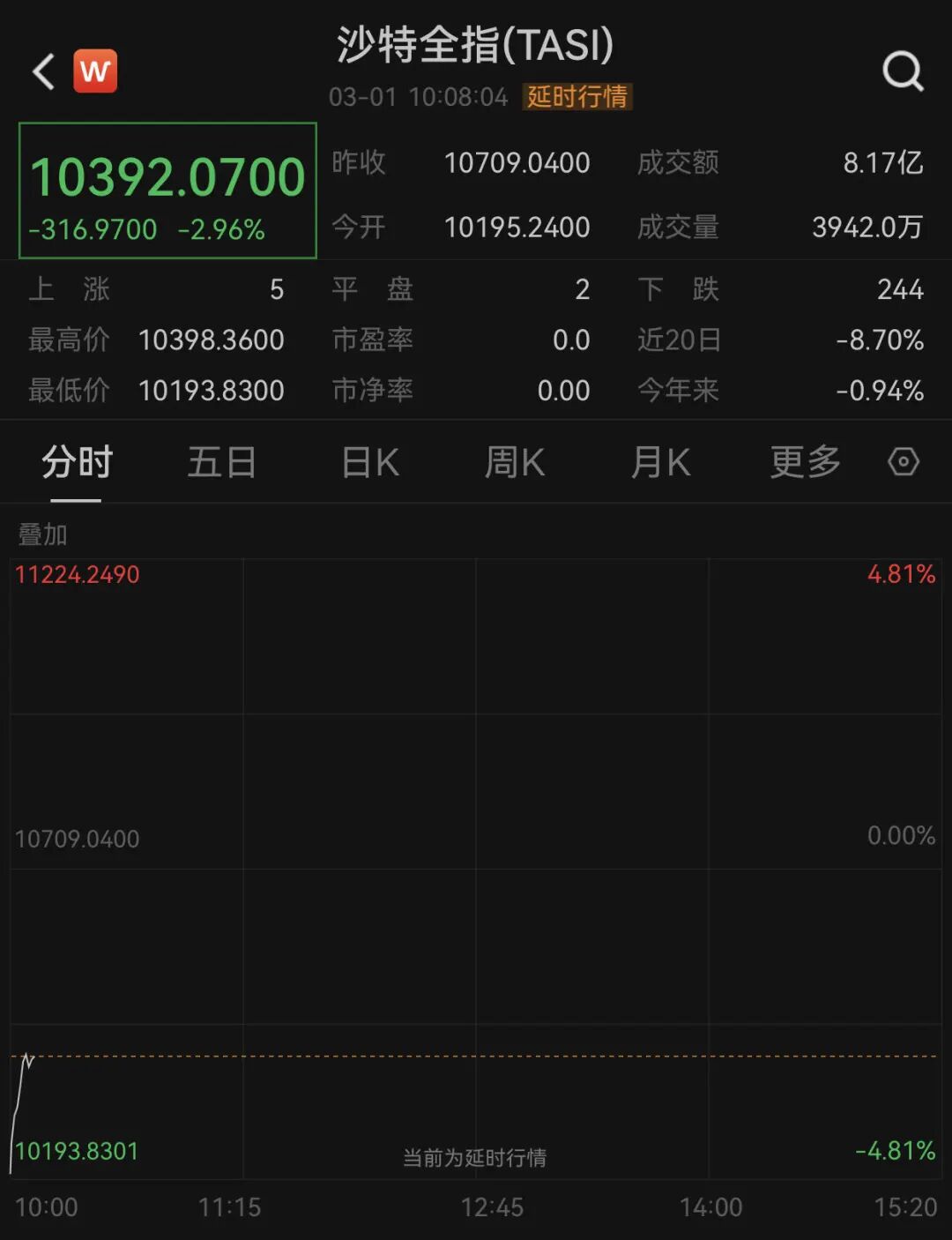Select the 日K chart tab

click(370, 462)
